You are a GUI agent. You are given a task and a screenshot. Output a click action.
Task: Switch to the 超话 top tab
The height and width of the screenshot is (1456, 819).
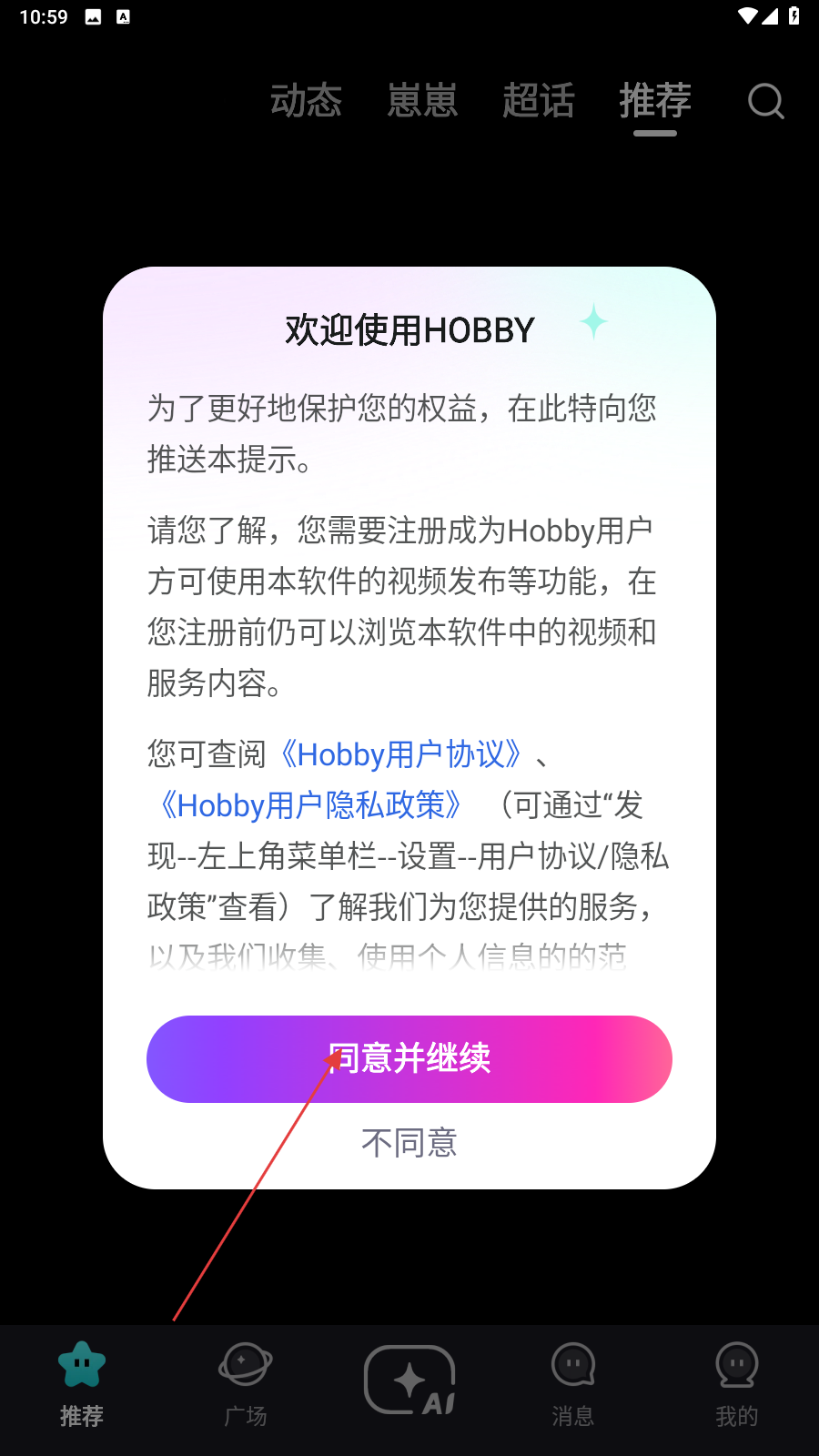539,101
